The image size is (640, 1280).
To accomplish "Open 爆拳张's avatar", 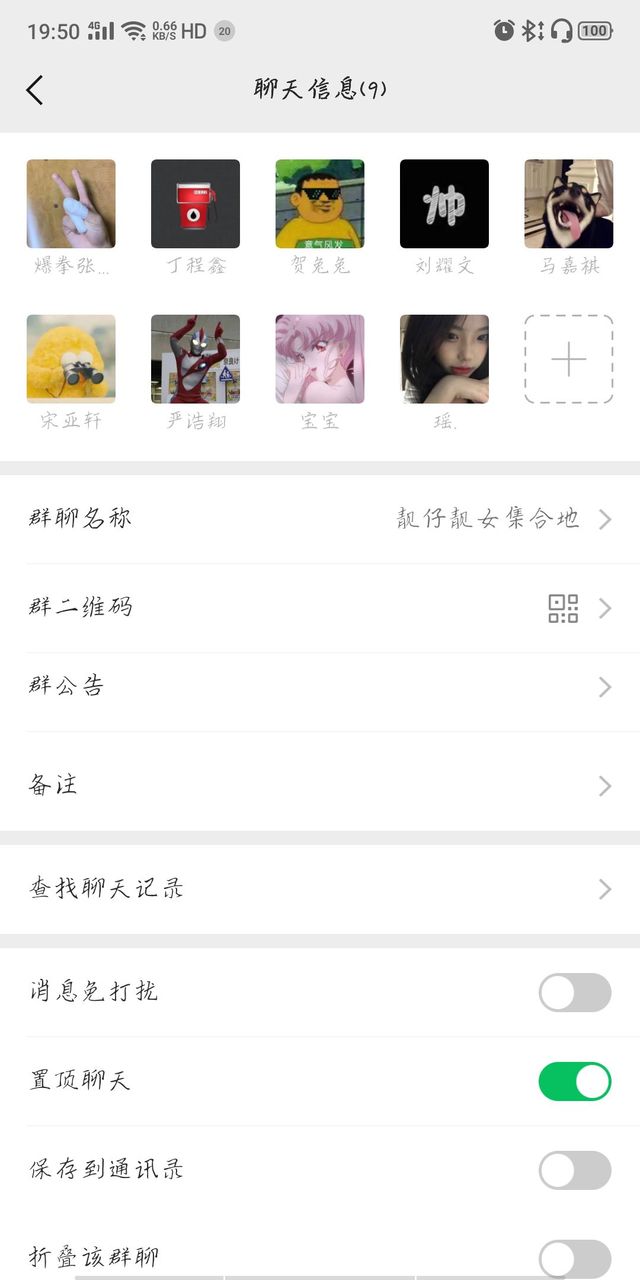I will [x=71, y=204].
